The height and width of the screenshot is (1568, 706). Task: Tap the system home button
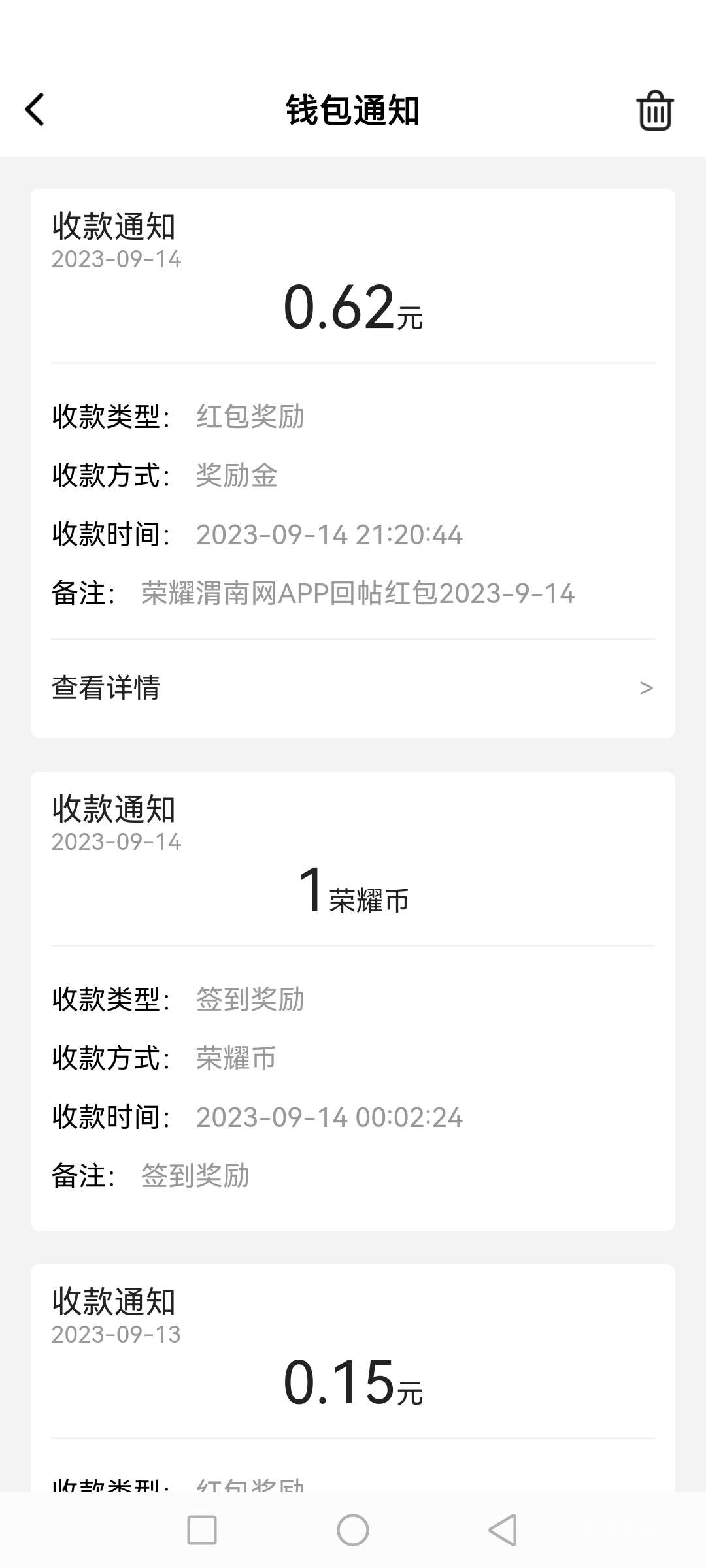click(x=353, y=1530)
